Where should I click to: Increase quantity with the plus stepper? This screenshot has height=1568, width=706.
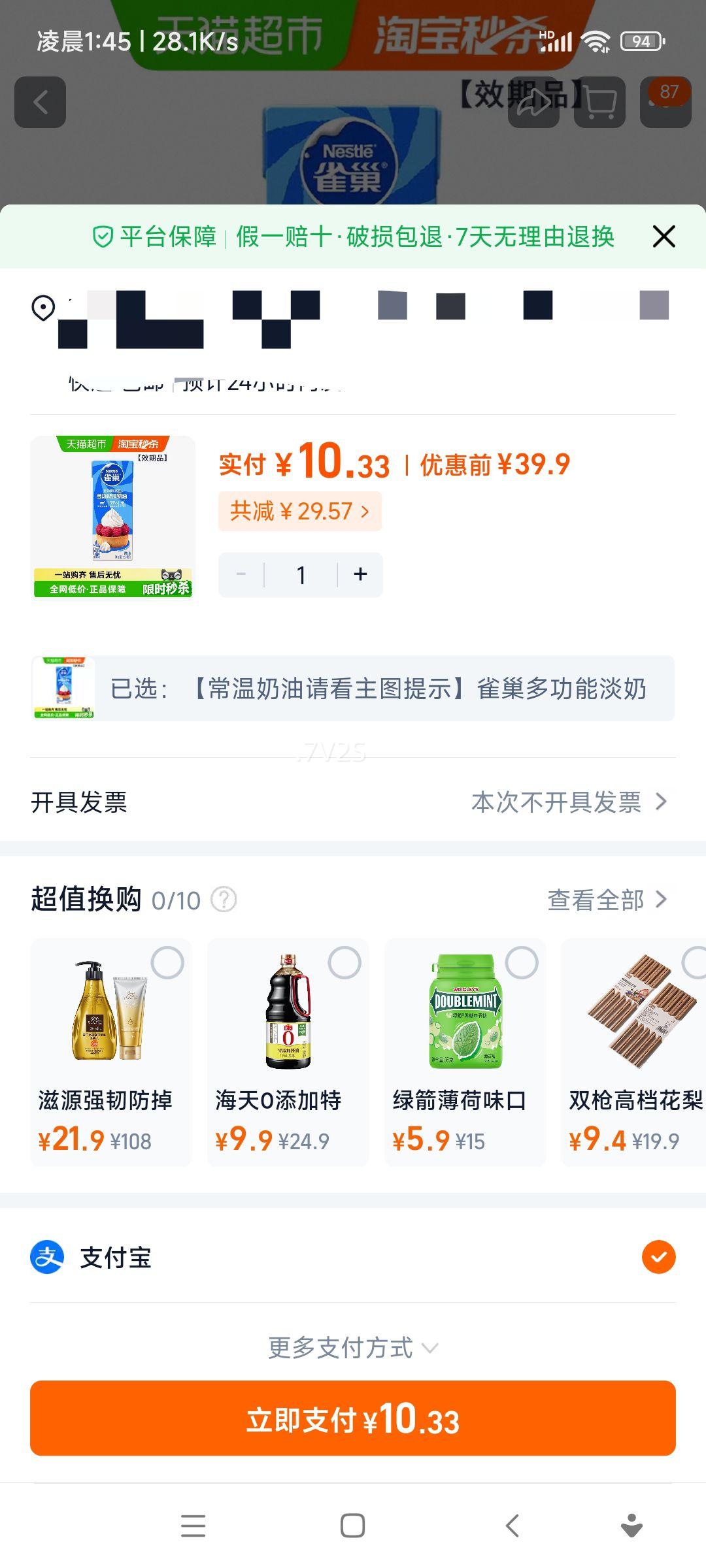pyautogui.click(x=360, y=574)
